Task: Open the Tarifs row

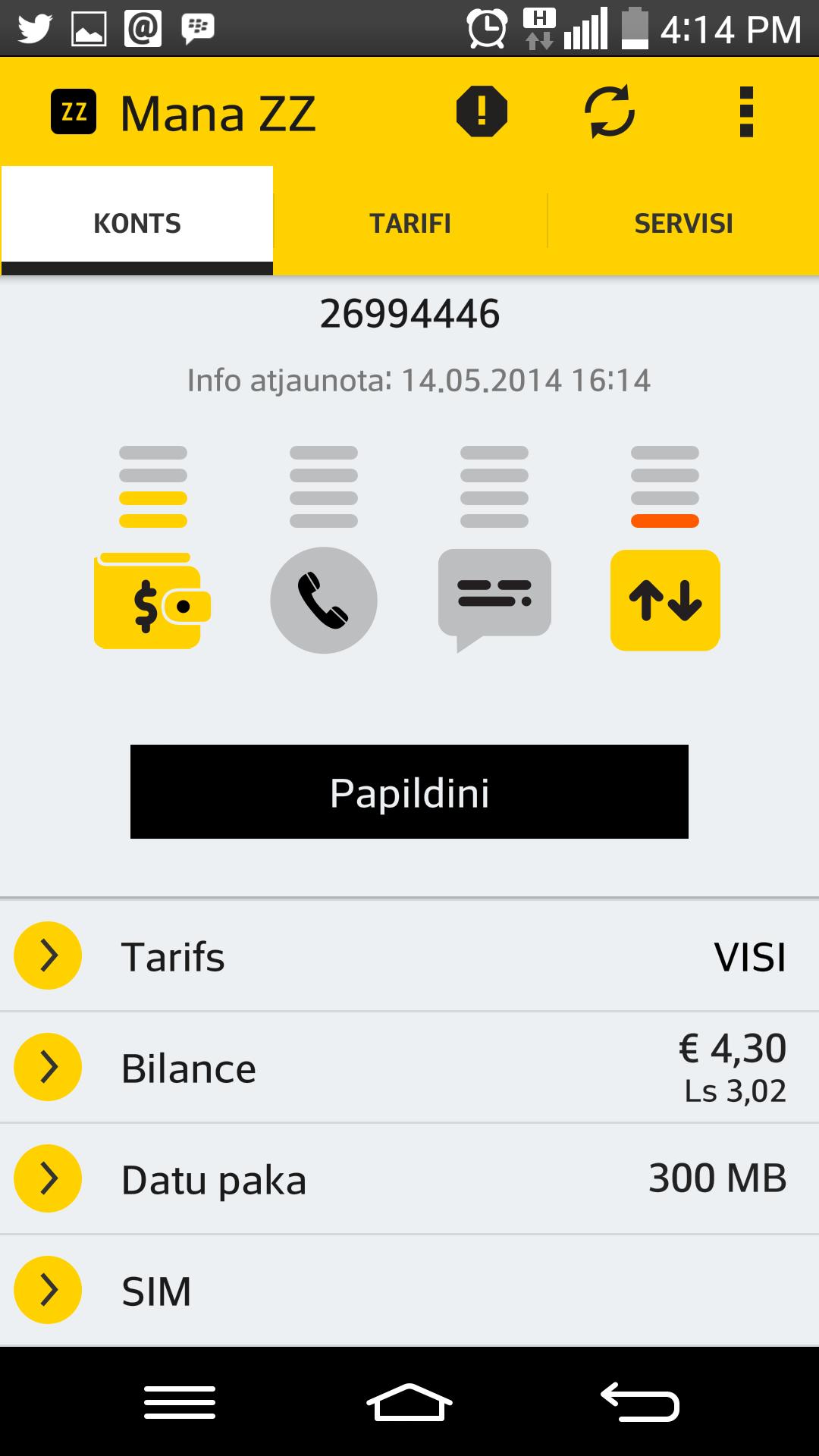Action: [x=409, y=955]
